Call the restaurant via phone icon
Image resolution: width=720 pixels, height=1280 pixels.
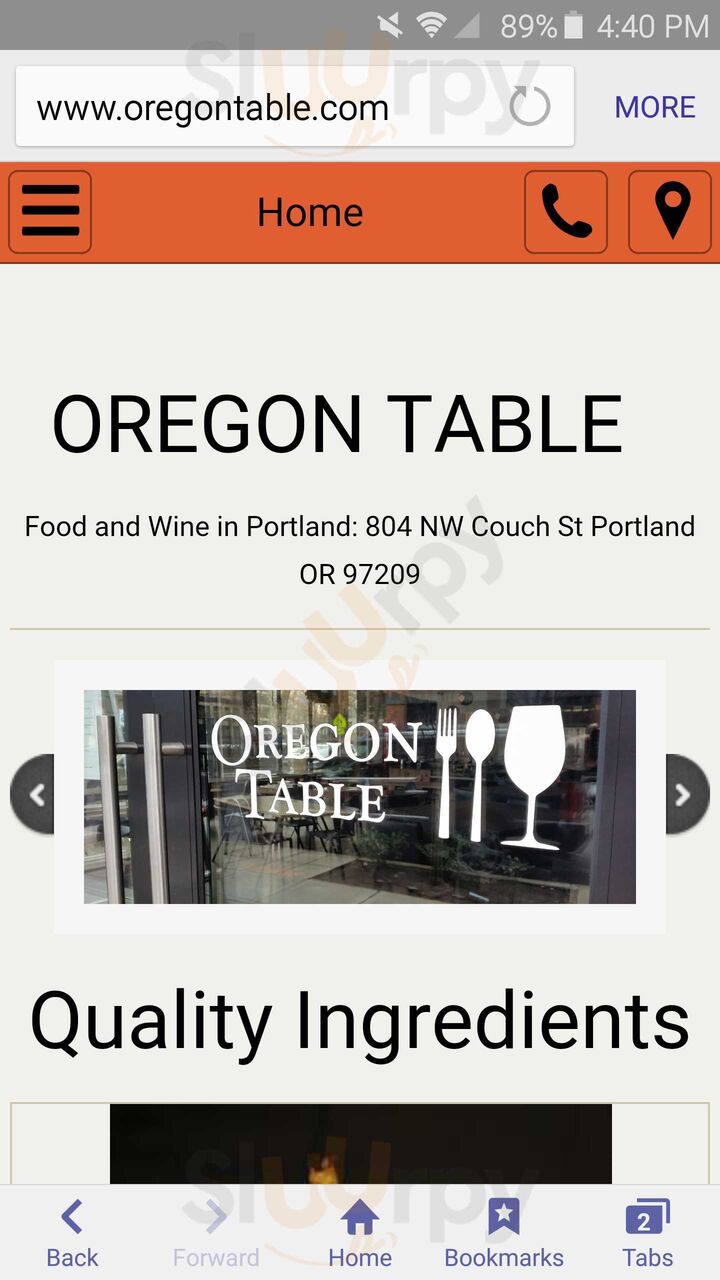coord(566,212)
